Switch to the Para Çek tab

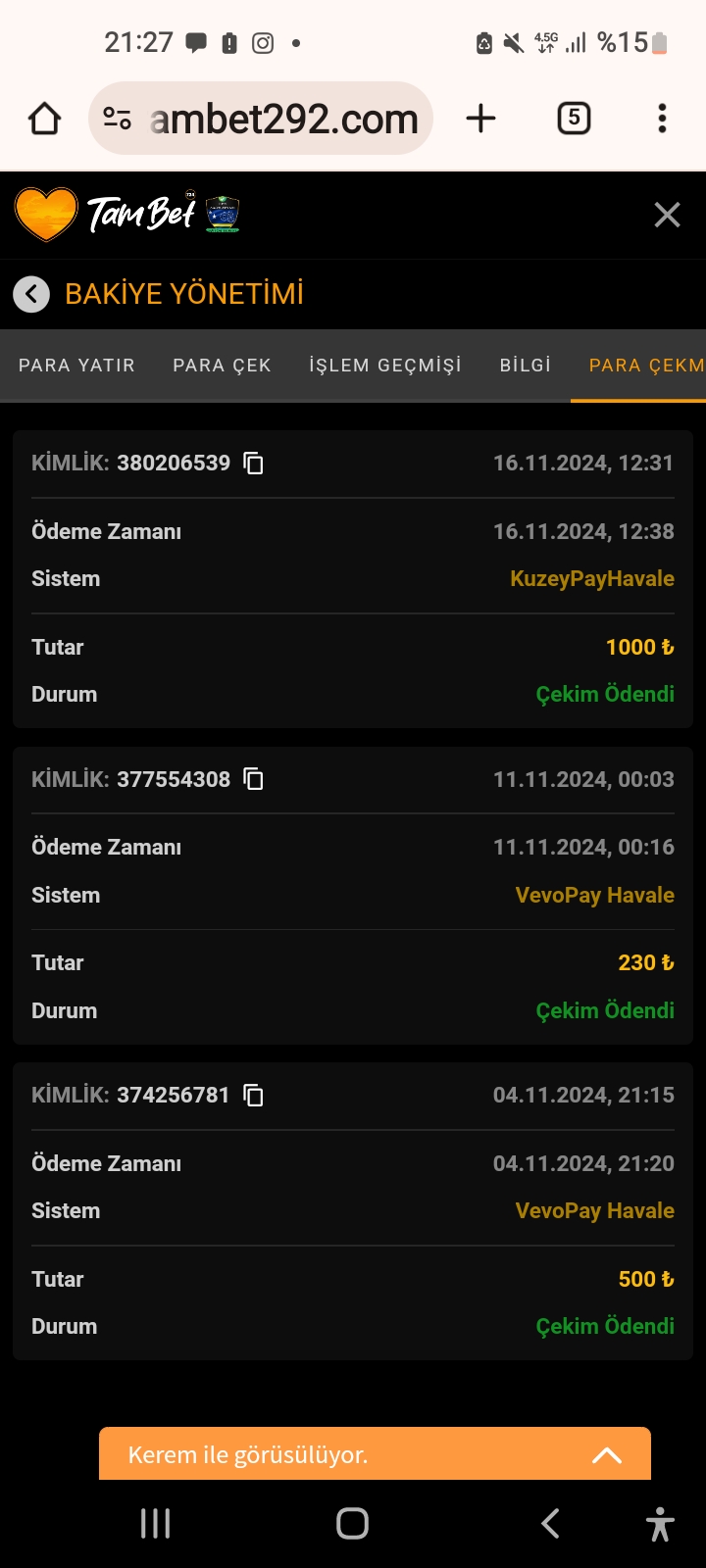coord(222,366)
